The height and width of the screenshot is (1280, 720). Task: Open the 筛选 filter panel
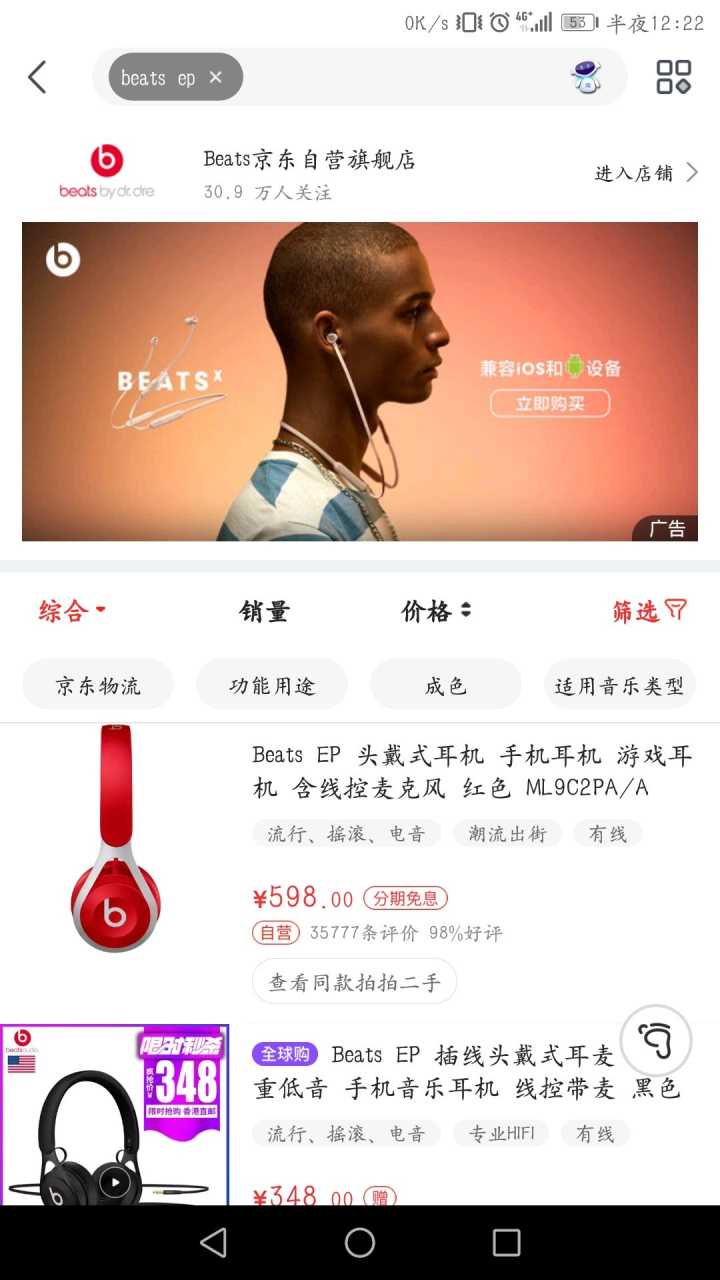[649, 610]
